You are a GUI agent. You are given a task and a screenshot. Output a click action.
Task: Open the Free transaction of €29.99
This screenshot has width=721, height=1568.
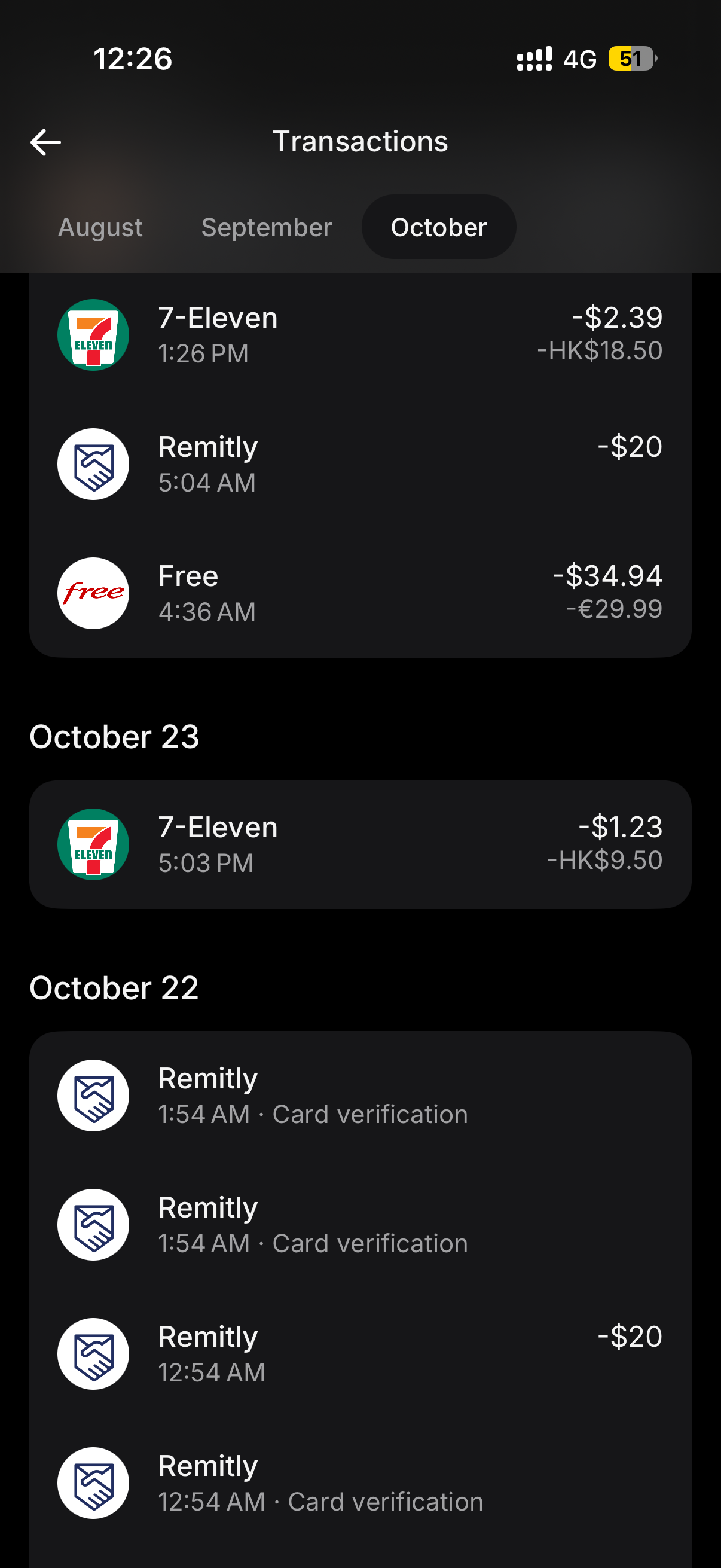click(x=360, y=593)
